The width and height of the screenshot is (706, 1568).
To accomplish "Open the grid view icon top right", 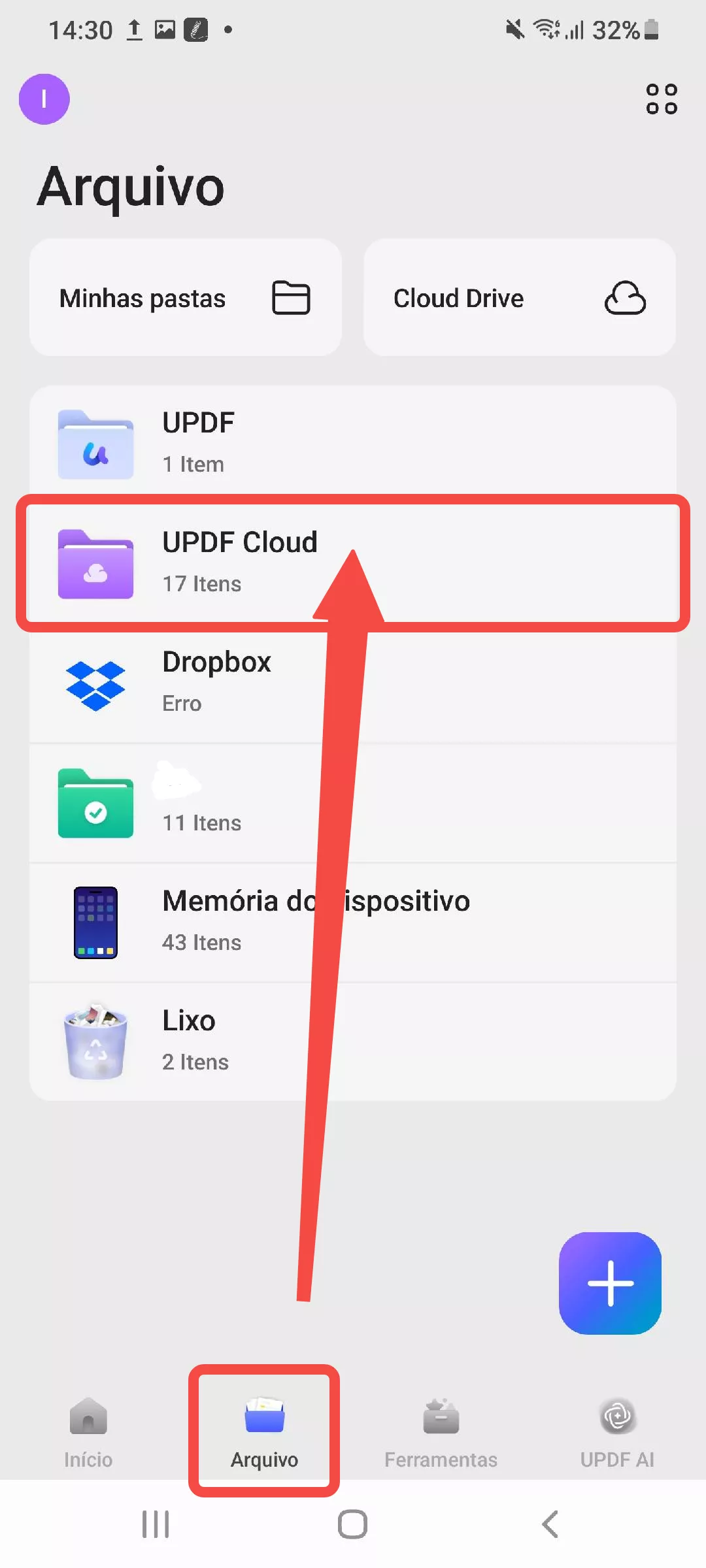I will click(x=661, y=98).
